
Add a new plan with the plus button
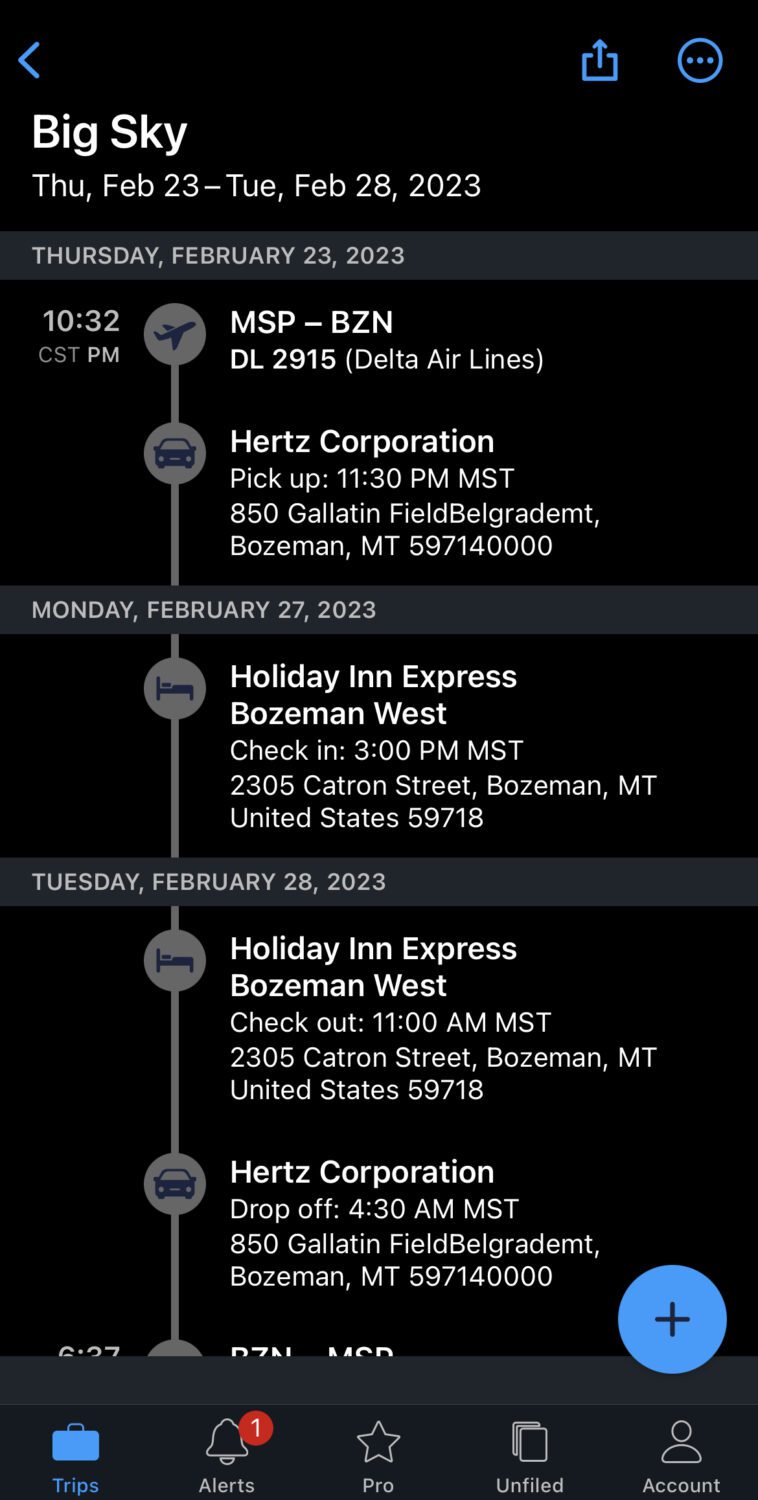pos(671,1319)
